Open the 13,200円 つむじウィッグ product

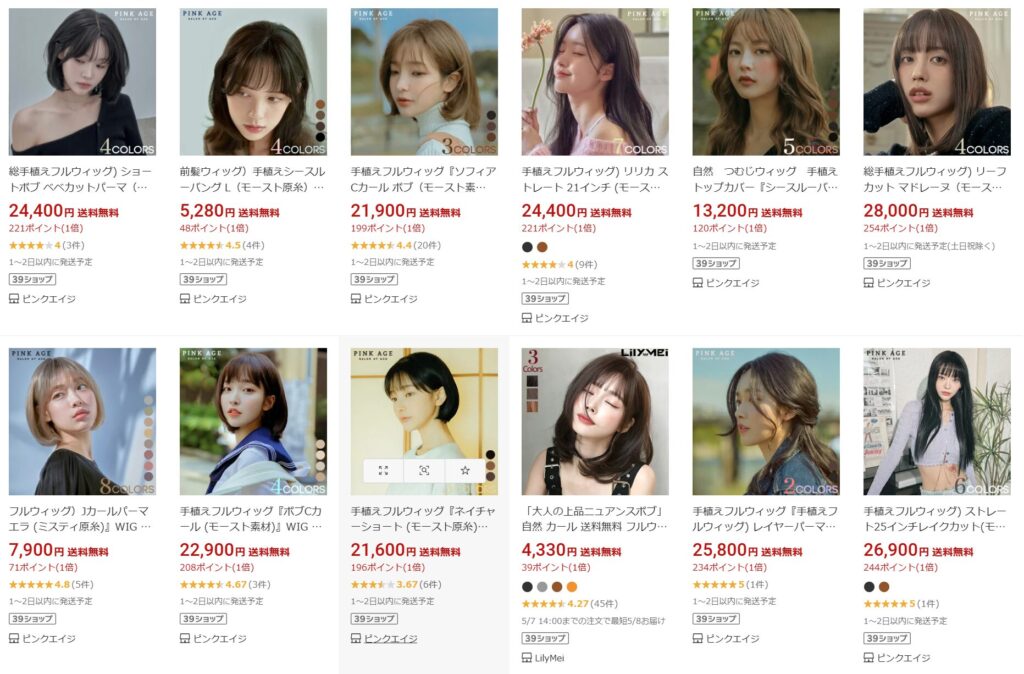coord(765,179)
